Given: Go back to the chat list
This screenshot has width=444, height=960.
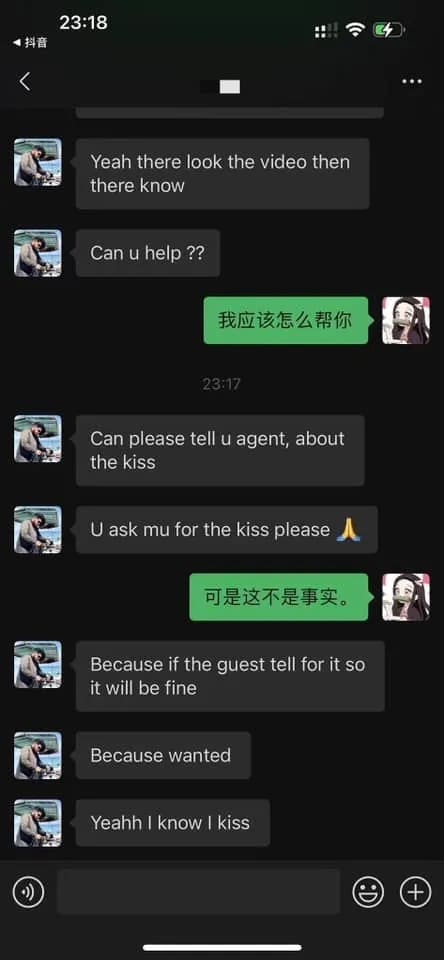Looking at the screenshot, I should click(24, 81).
